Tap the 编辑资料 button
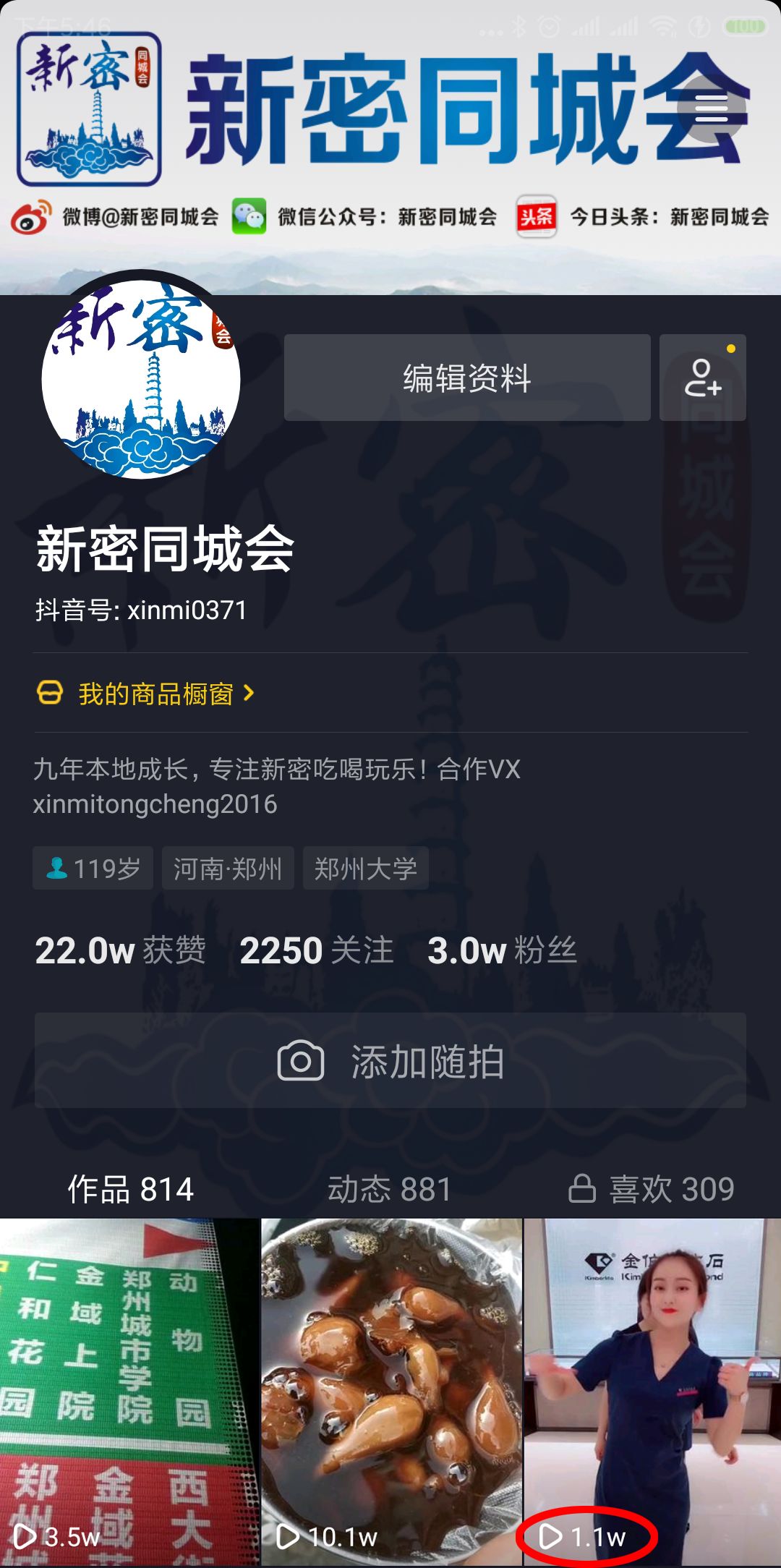The image size is (781, 1568). click(x=467, y=378)
